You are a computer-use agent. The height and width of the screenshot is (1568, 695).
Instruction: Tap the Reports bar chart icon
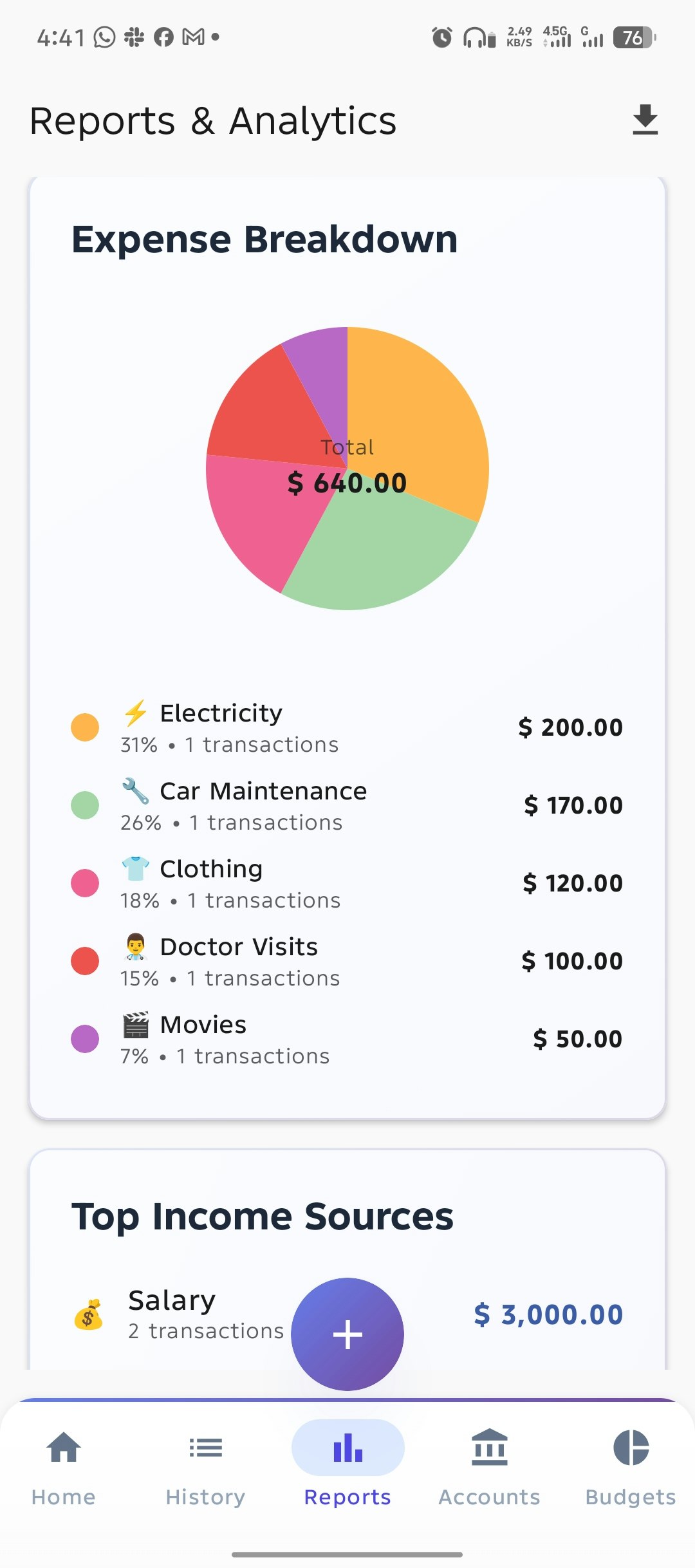347,1447
